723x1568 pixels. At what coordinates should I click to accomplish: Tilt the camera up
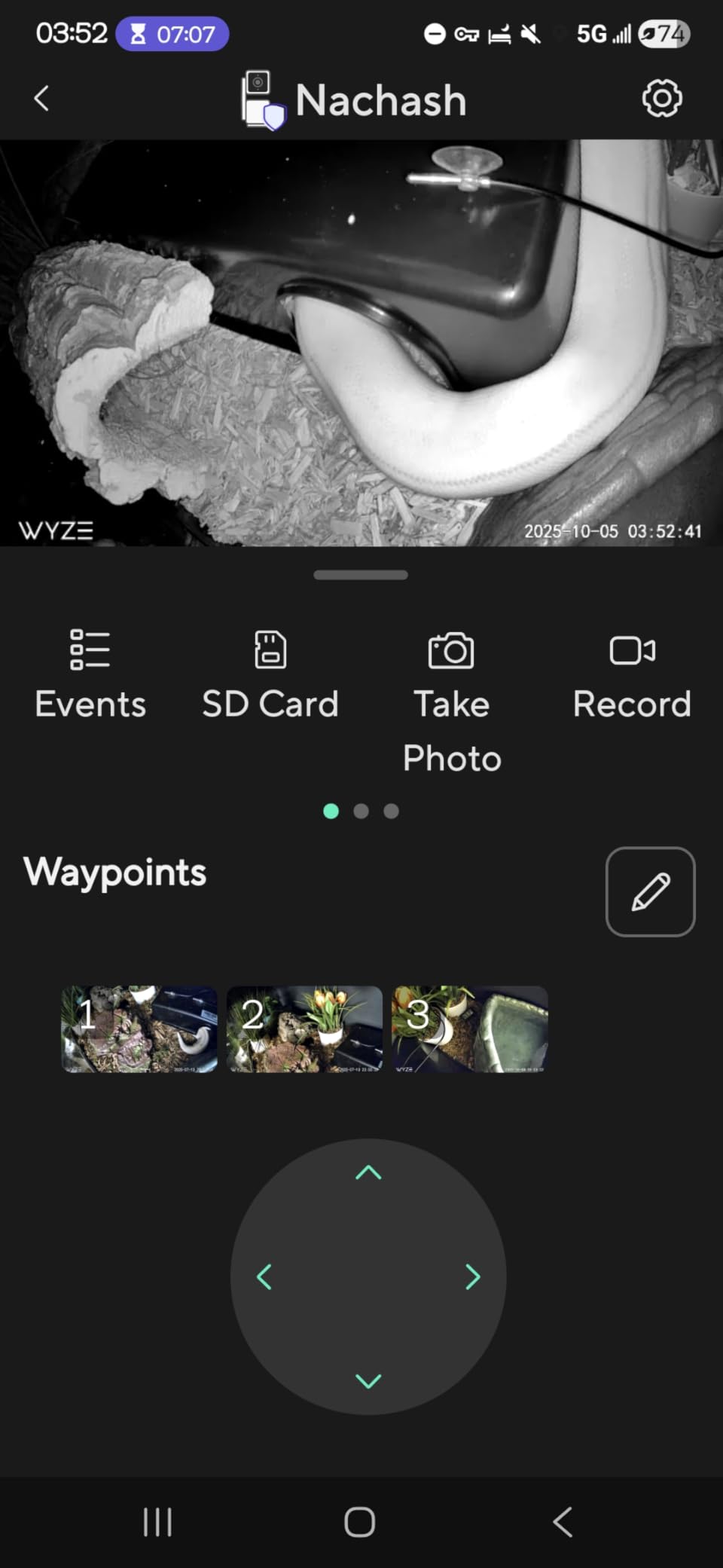click(368, 1172)
